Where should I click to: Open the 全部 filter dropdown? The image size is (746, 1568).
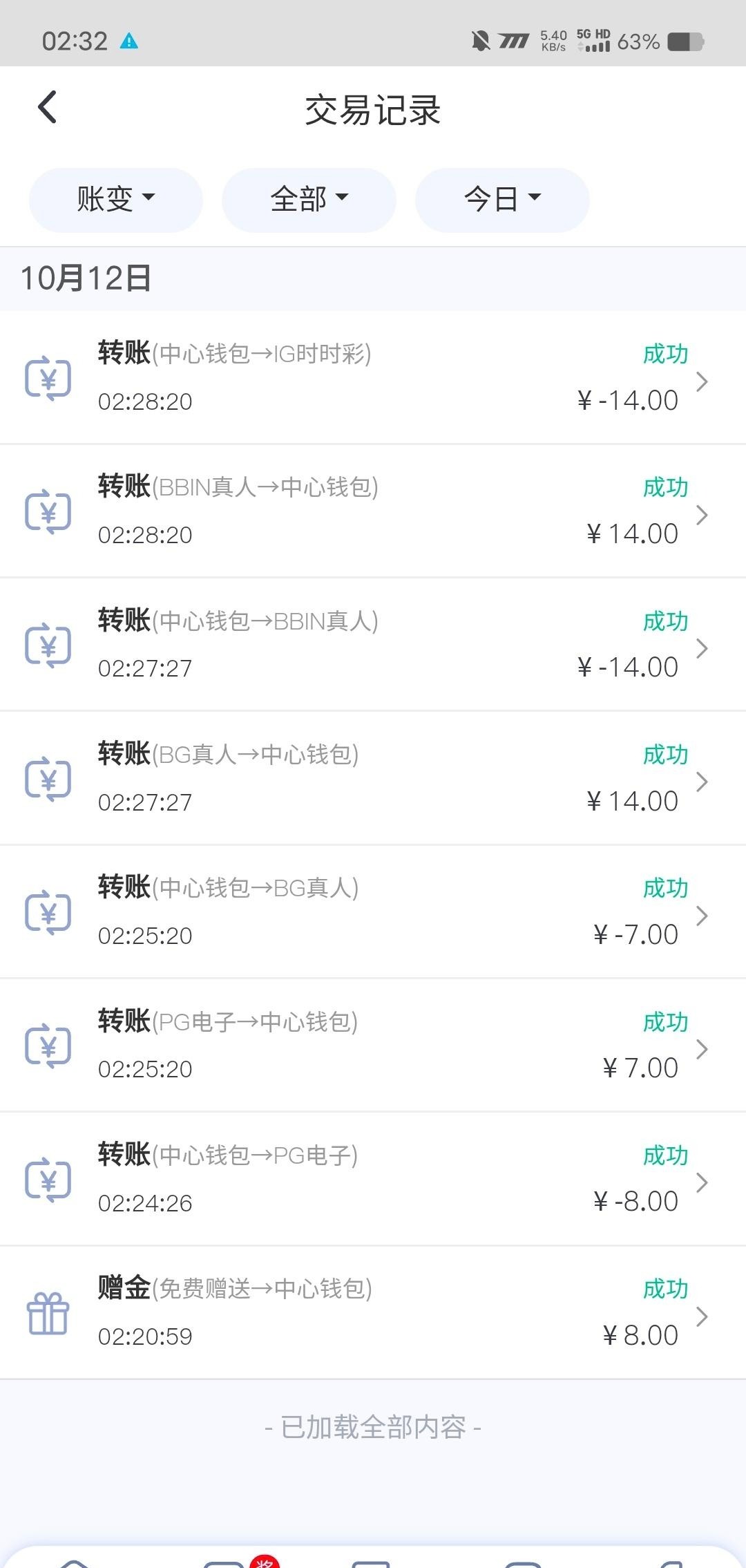click(309, 200)
